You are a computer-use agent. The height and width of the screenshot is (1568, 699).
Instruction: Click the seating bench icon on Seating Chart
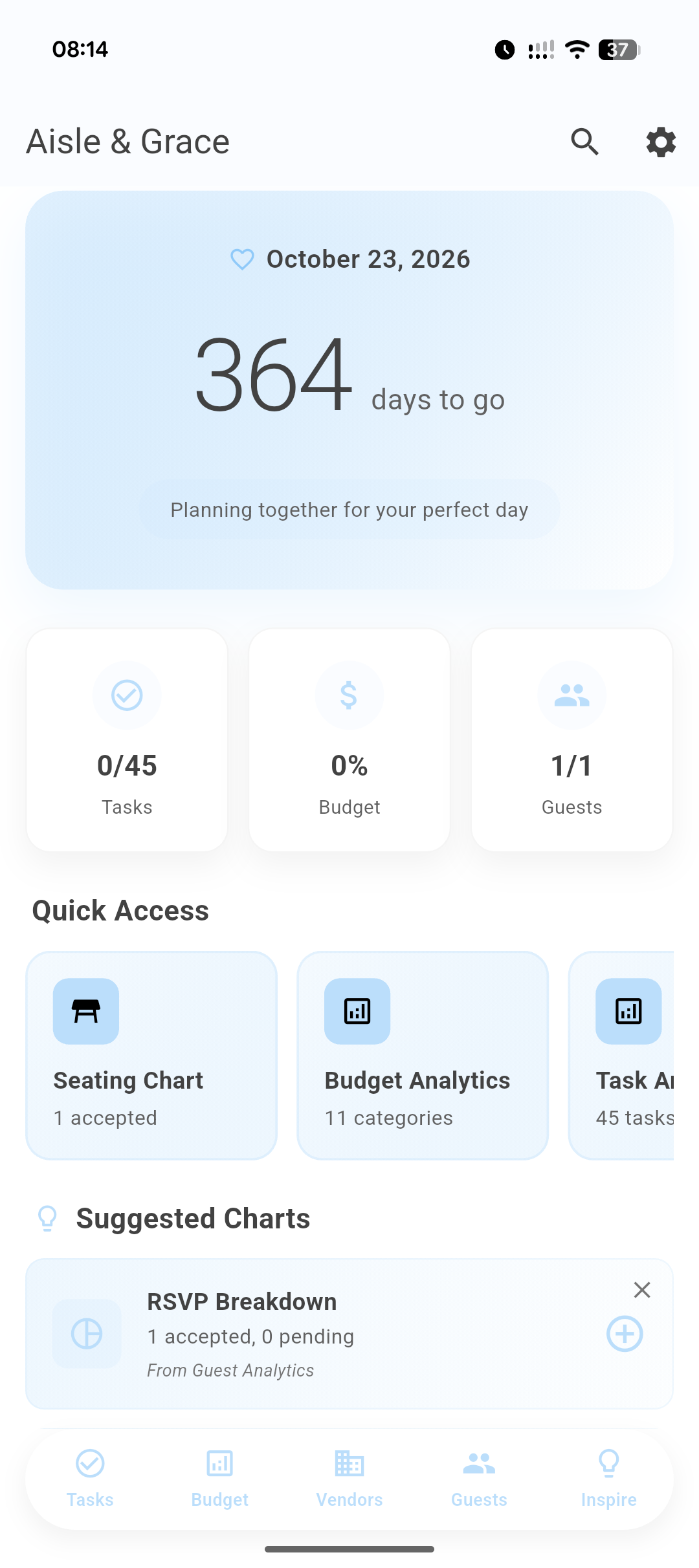pos(85,1010)
